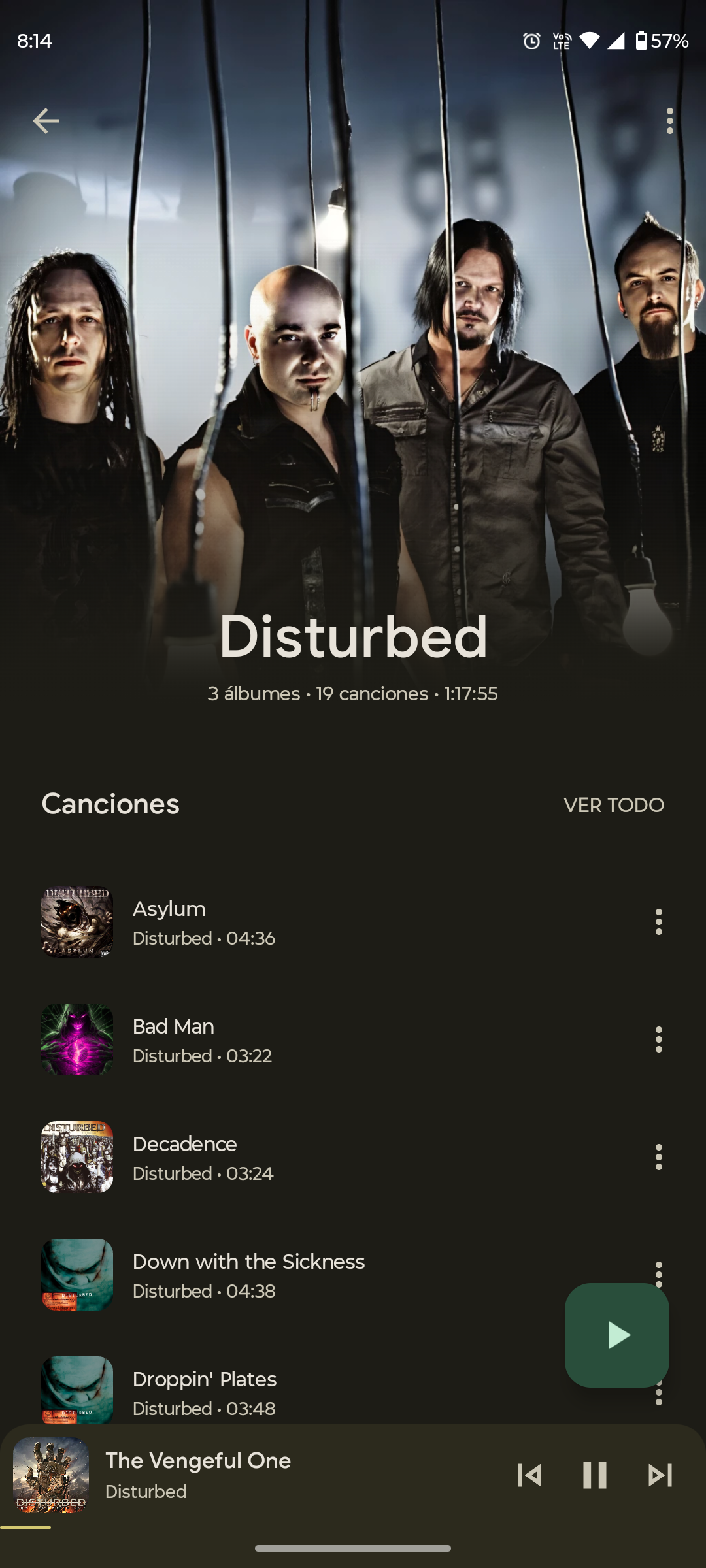Viewport: 706px width, 1568px height.
Task: Open more options for Bad Man
Action: coord(658,1039)
